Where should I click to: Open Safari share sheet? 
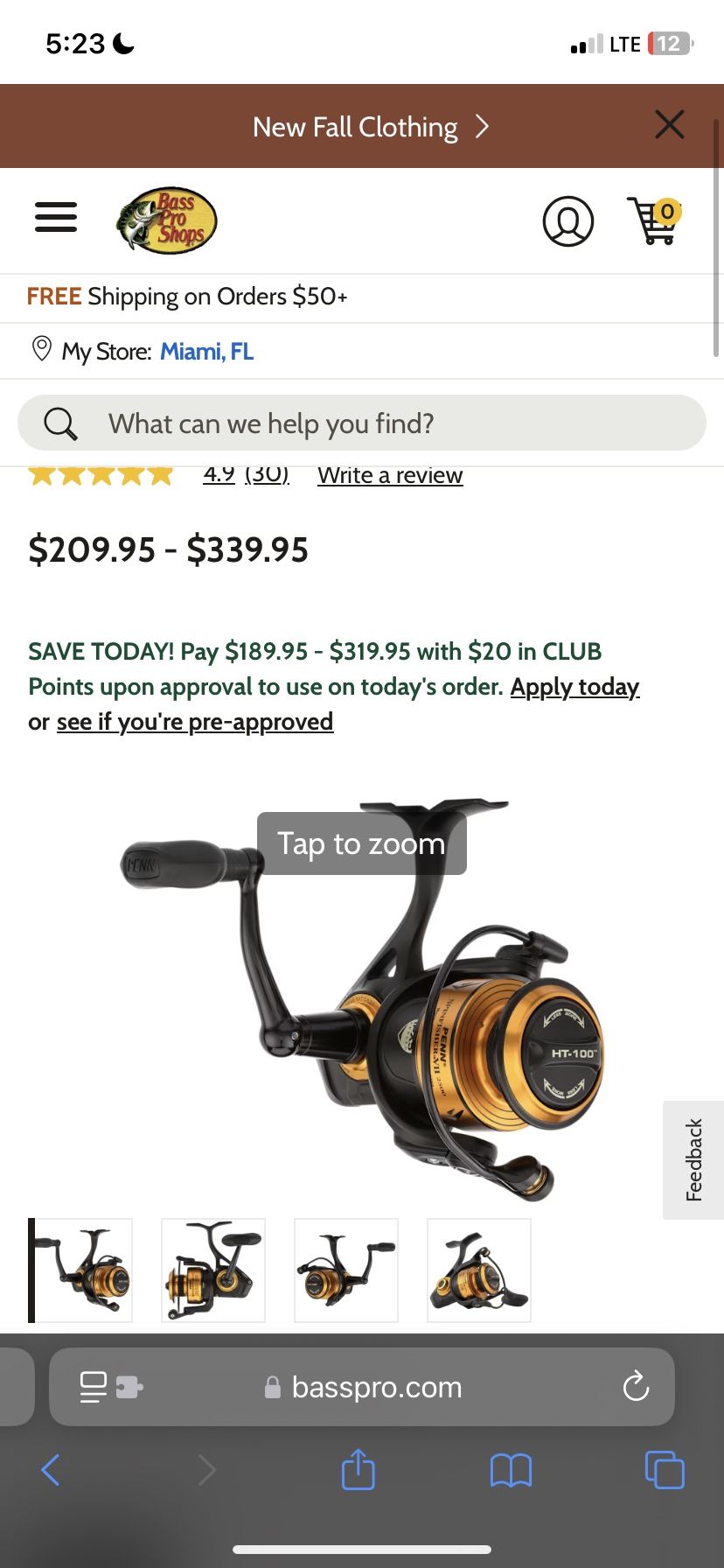click(358, 1470)
